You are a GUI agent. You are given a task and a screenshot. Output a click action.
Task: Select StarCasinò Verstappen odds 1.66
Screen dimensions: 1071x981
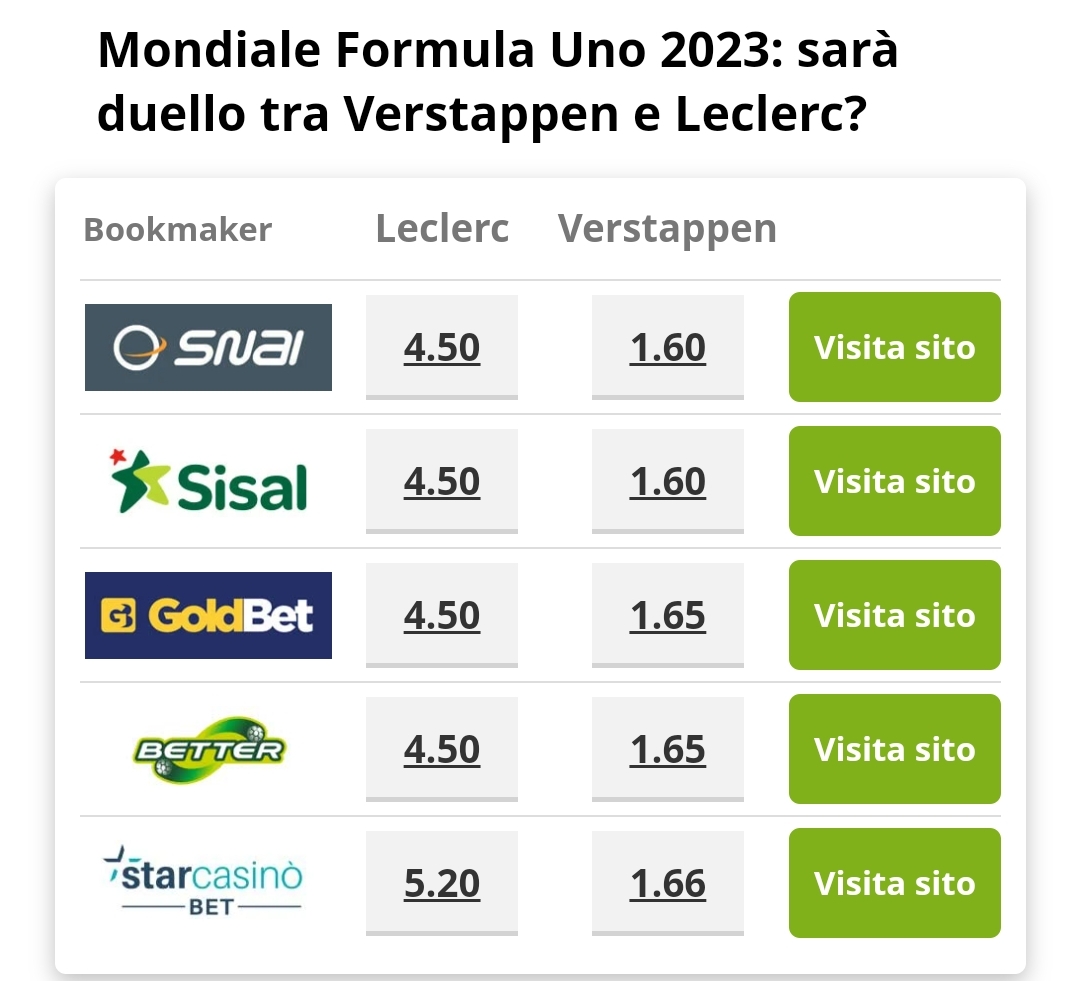[668, 883]
